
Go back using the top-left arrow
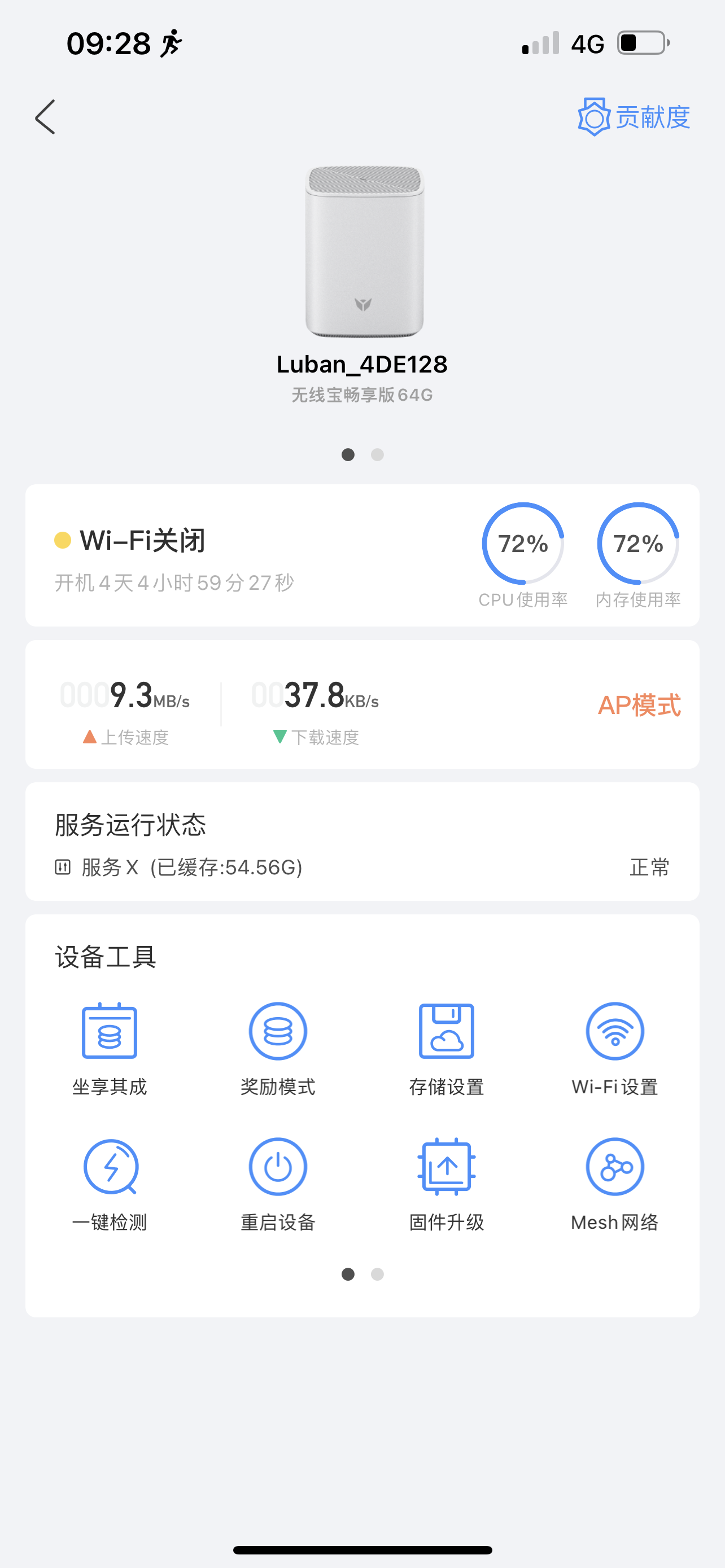point(45,117)
